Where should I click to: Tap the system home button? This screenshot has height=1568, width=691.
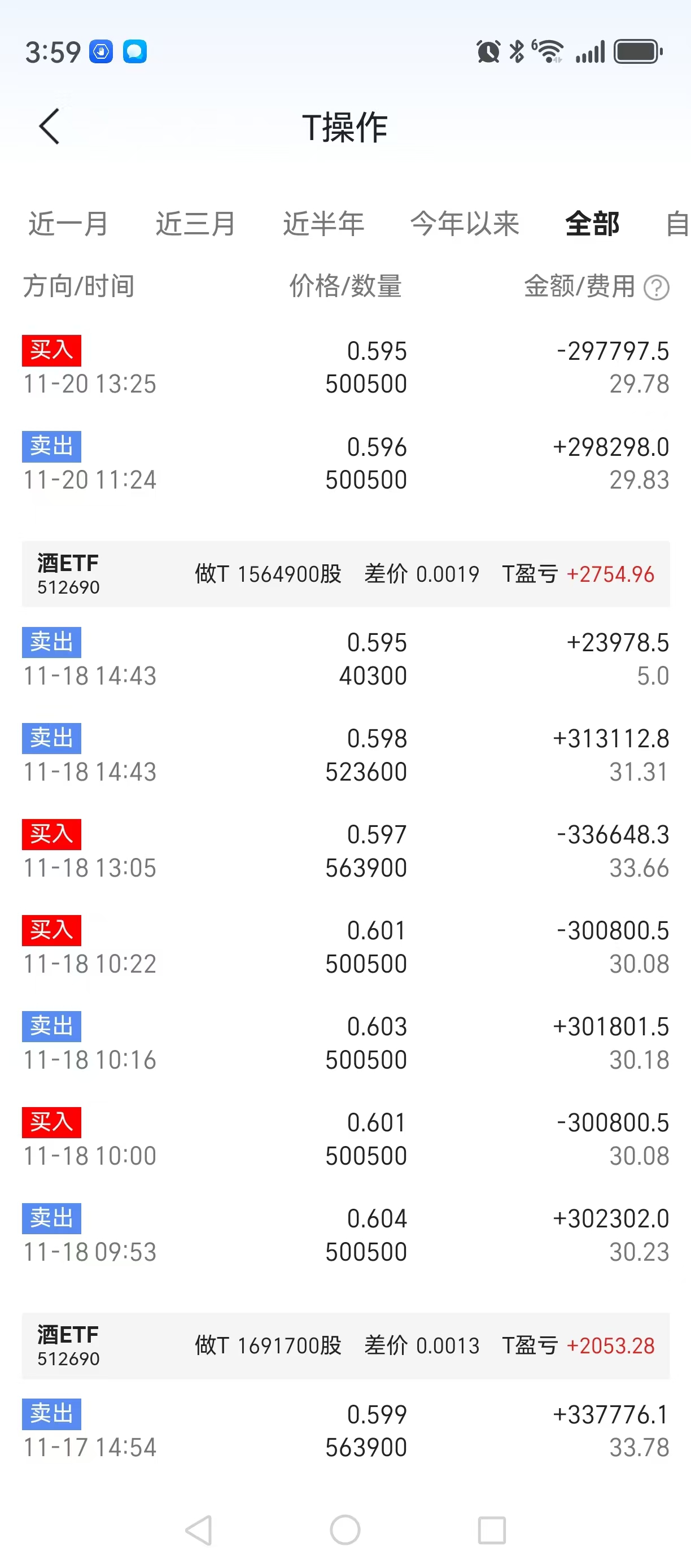[x=345, y=1530]
